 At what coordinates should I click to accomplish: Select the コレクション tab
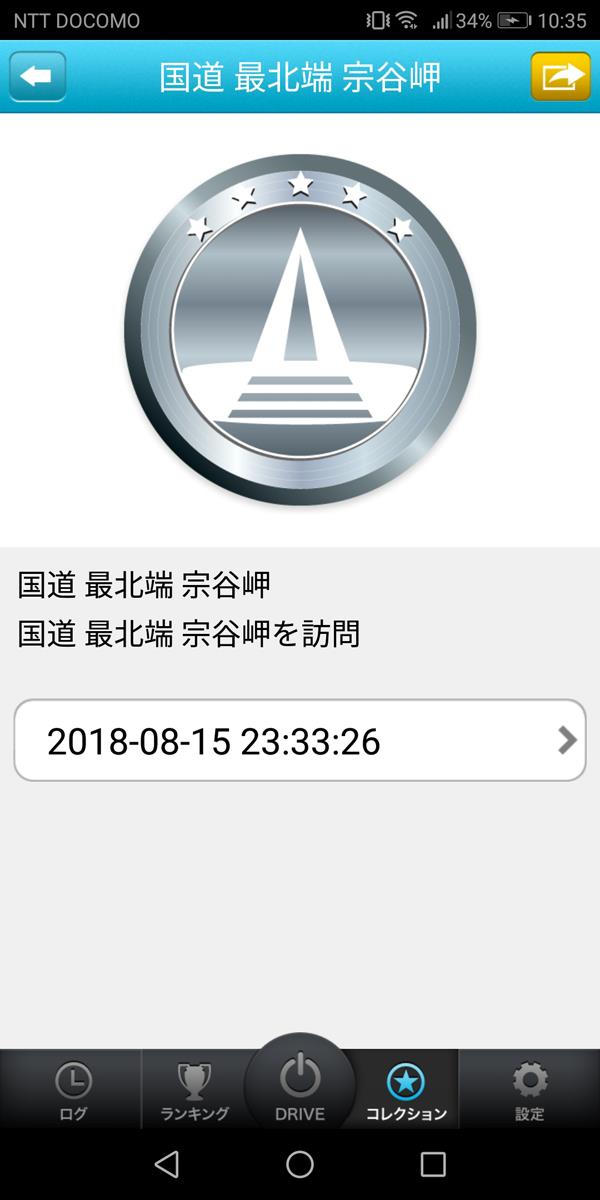(405, 1091)
